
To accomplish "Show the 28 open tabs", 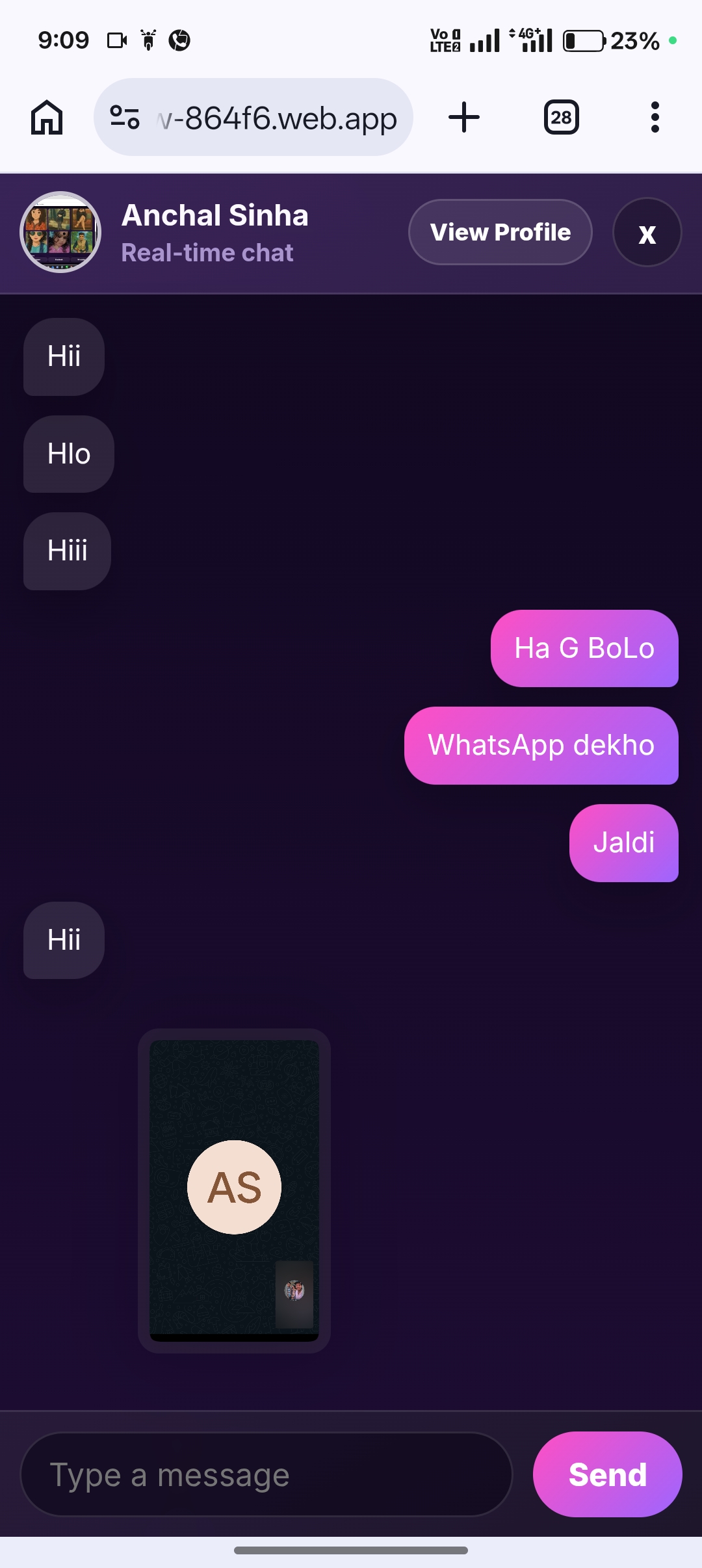I will point(561,118).
